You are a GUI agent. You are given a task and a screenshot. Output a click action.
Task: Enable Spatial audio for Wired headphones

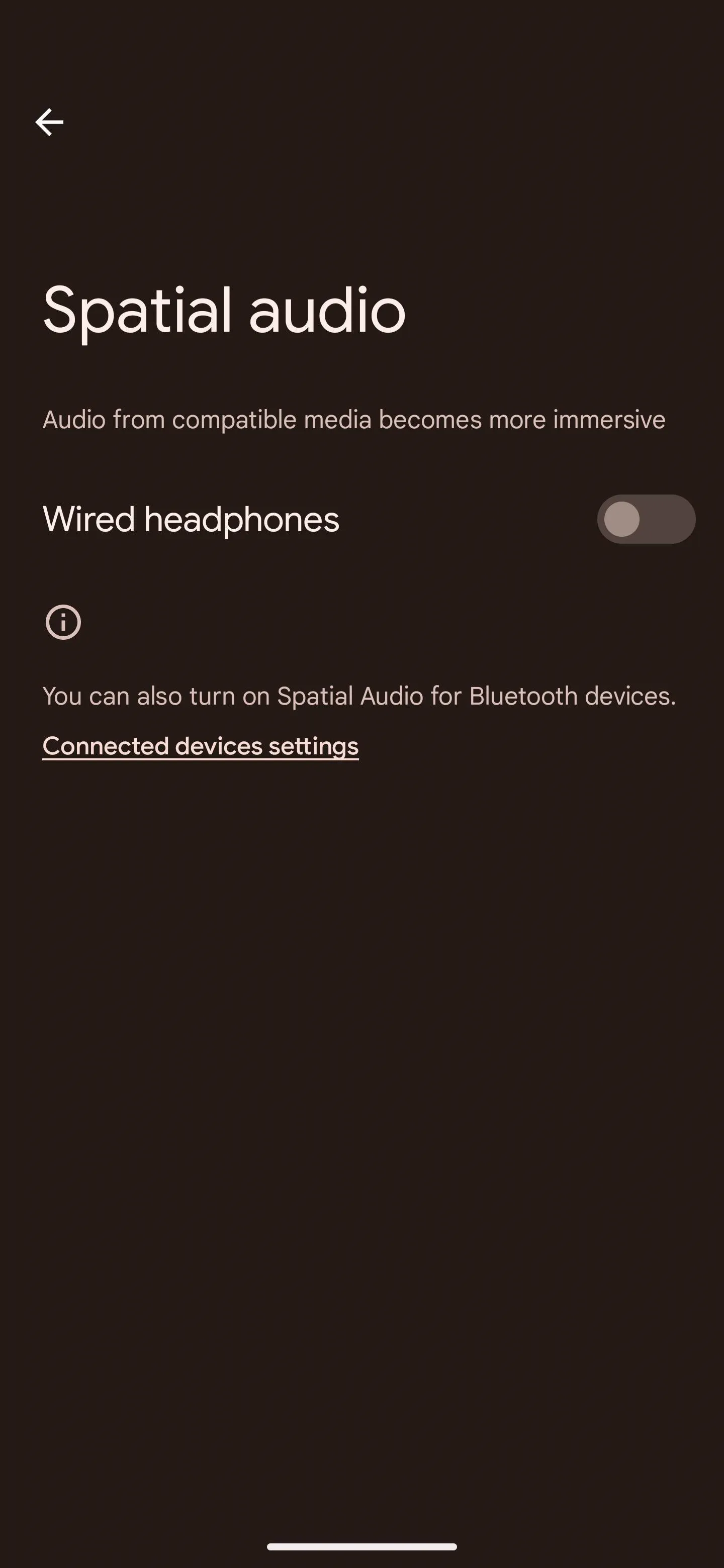[646, 519]
